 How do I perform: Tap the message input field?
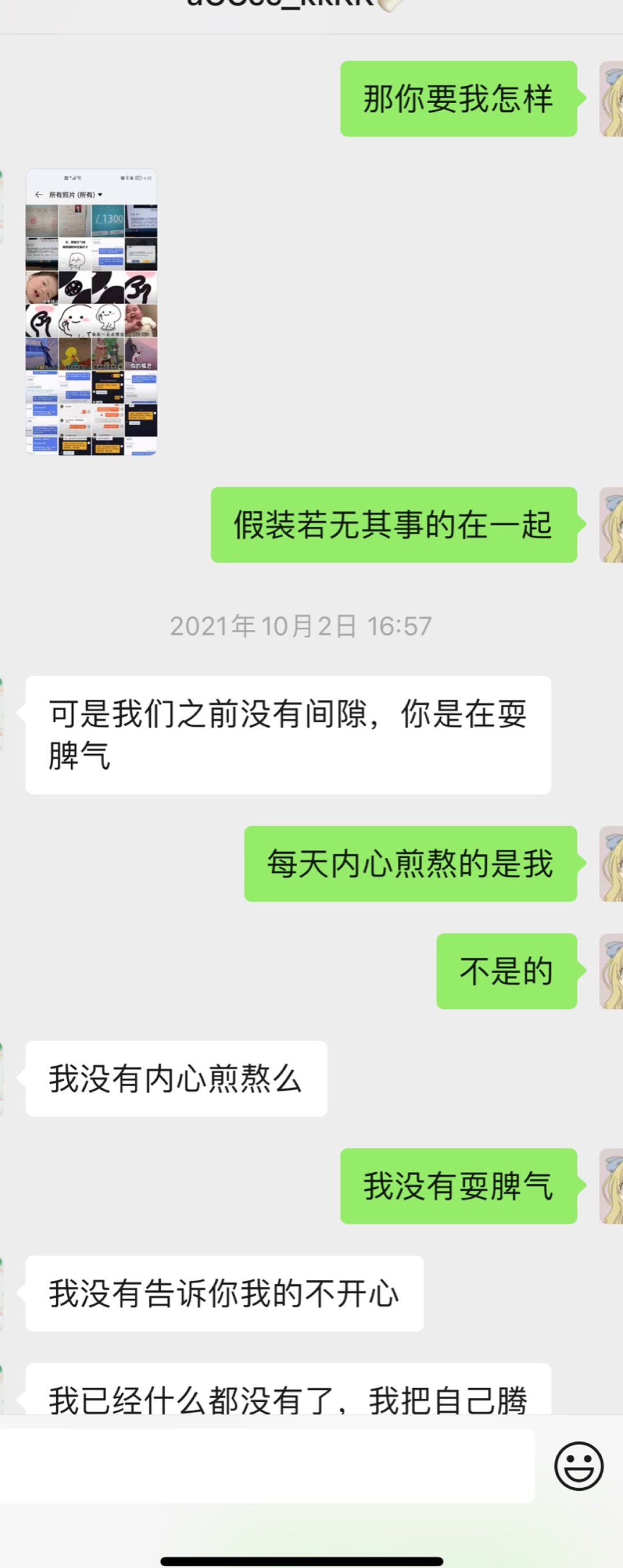(x=267, y=1466)
